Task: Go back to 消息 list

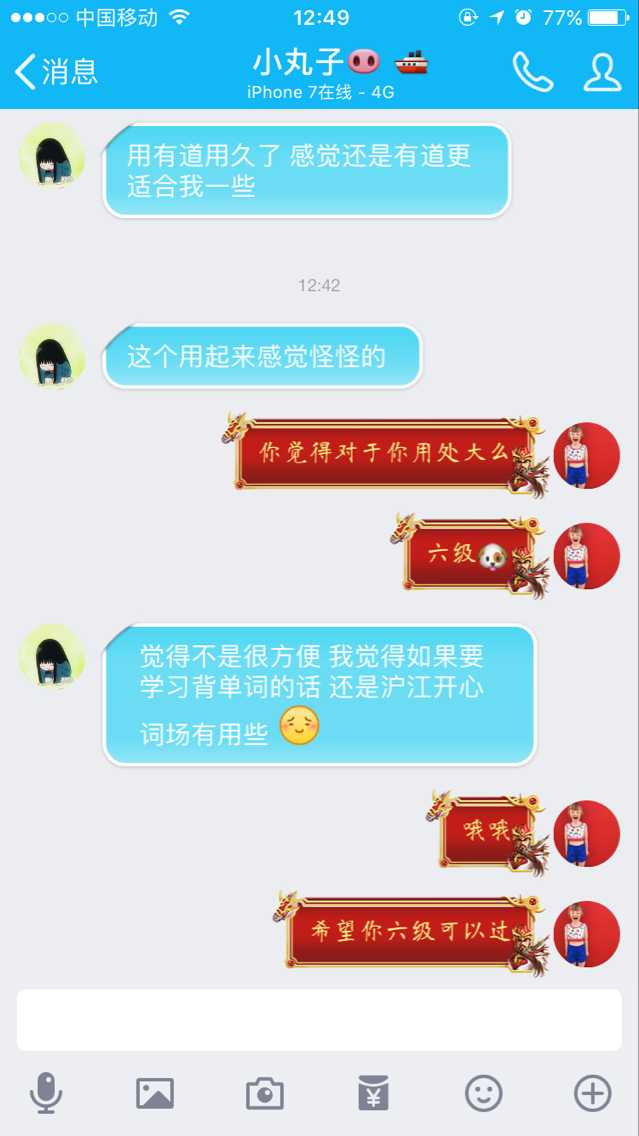Action: coord(57,72)
